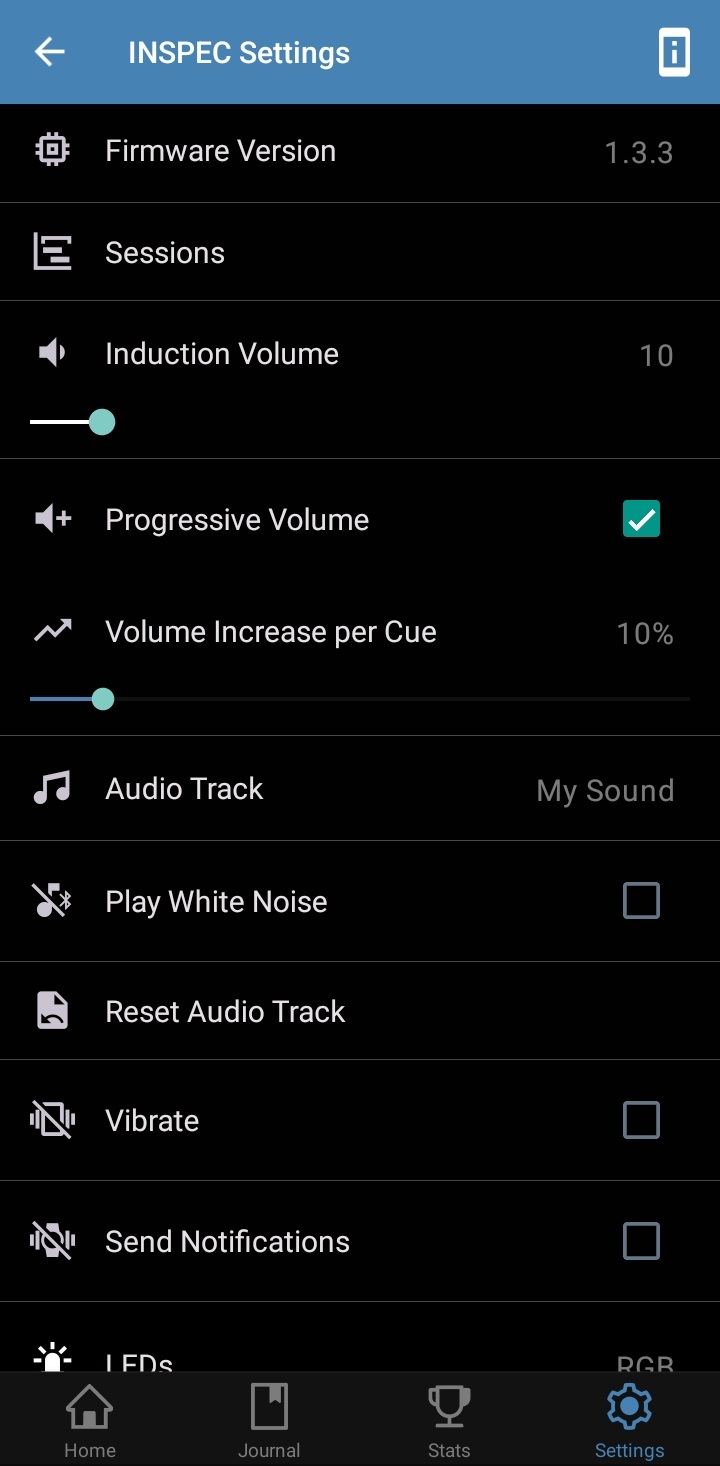
Task: Click the info icon in the title bar
Action: tap(674, 51)
